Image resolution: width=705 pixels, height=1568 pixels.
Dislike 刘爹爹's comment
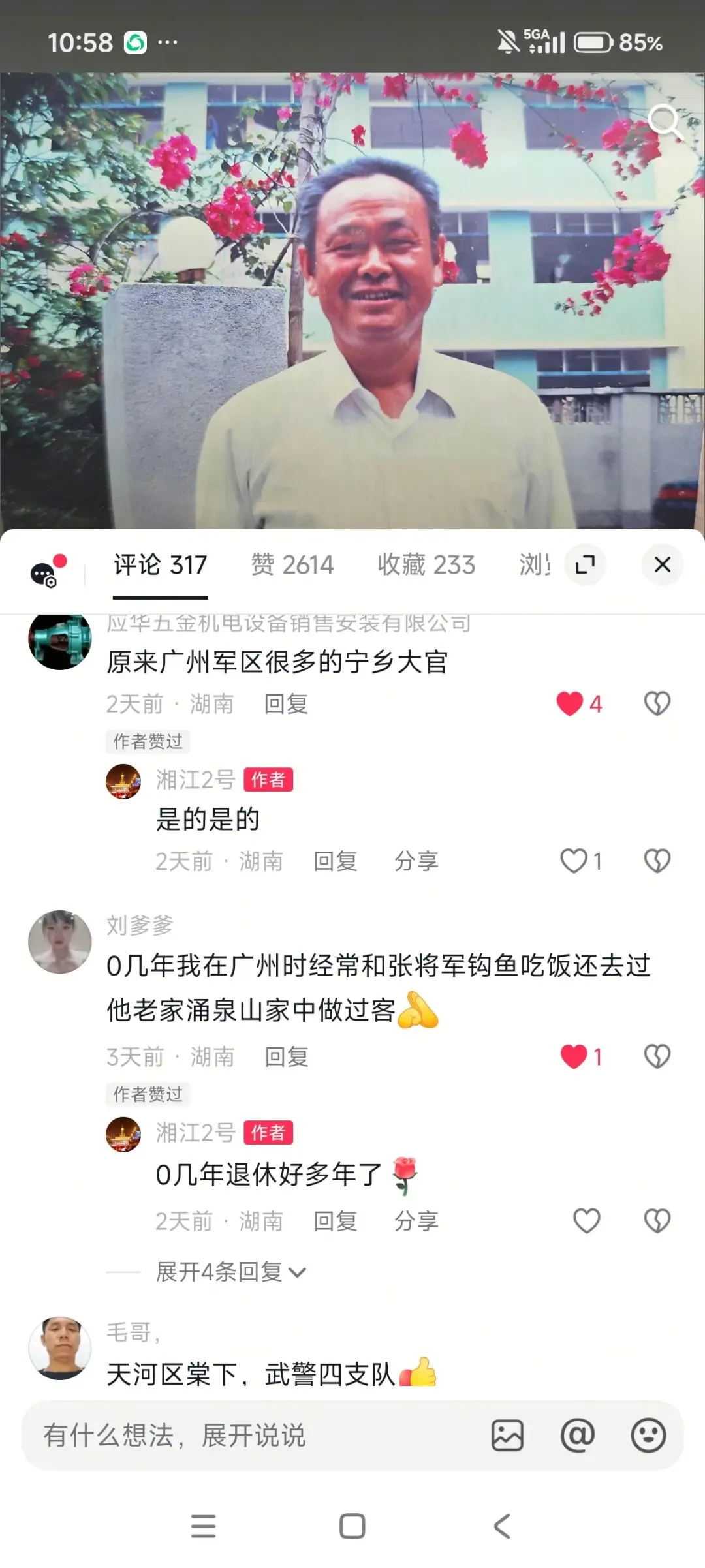tap(657, 1056)
